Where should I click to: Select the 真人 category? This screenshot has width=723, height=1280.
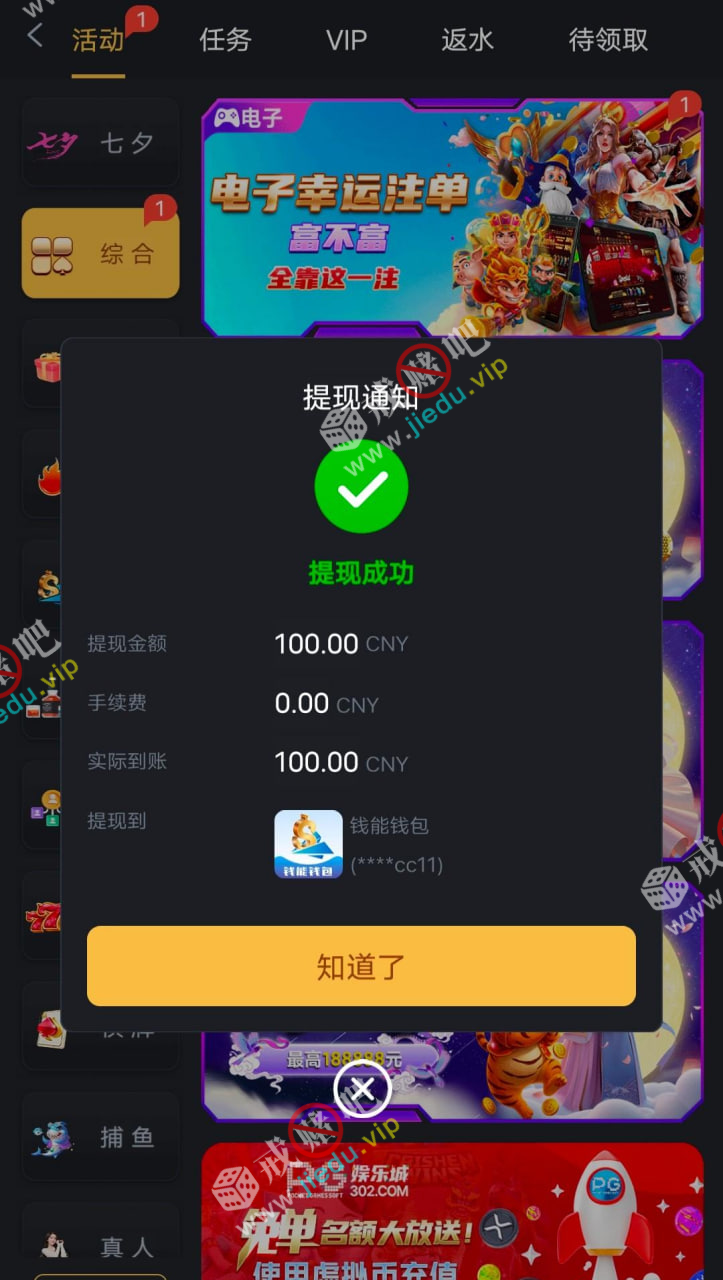coord(100,1246)
